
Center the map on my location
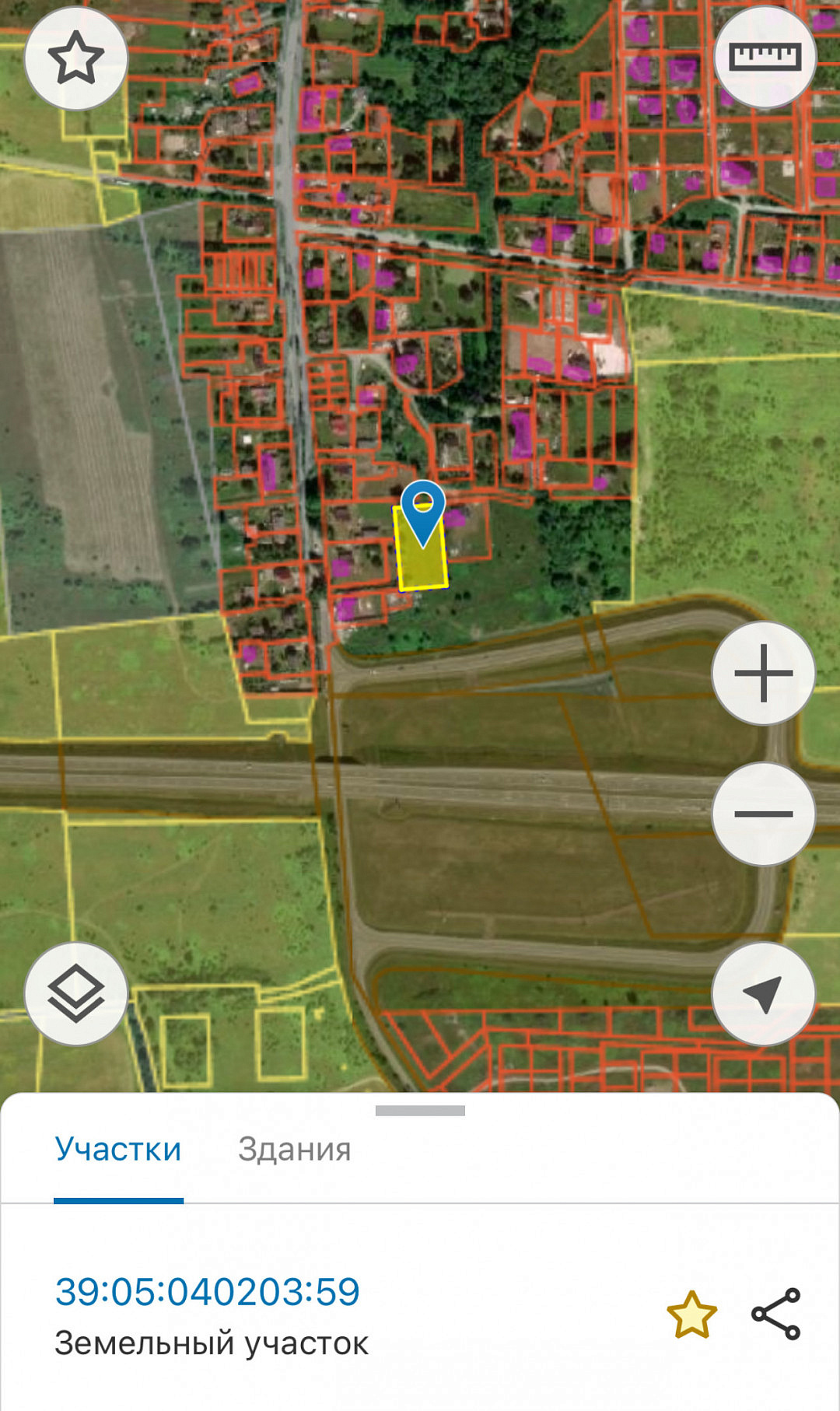coord(764,993)
